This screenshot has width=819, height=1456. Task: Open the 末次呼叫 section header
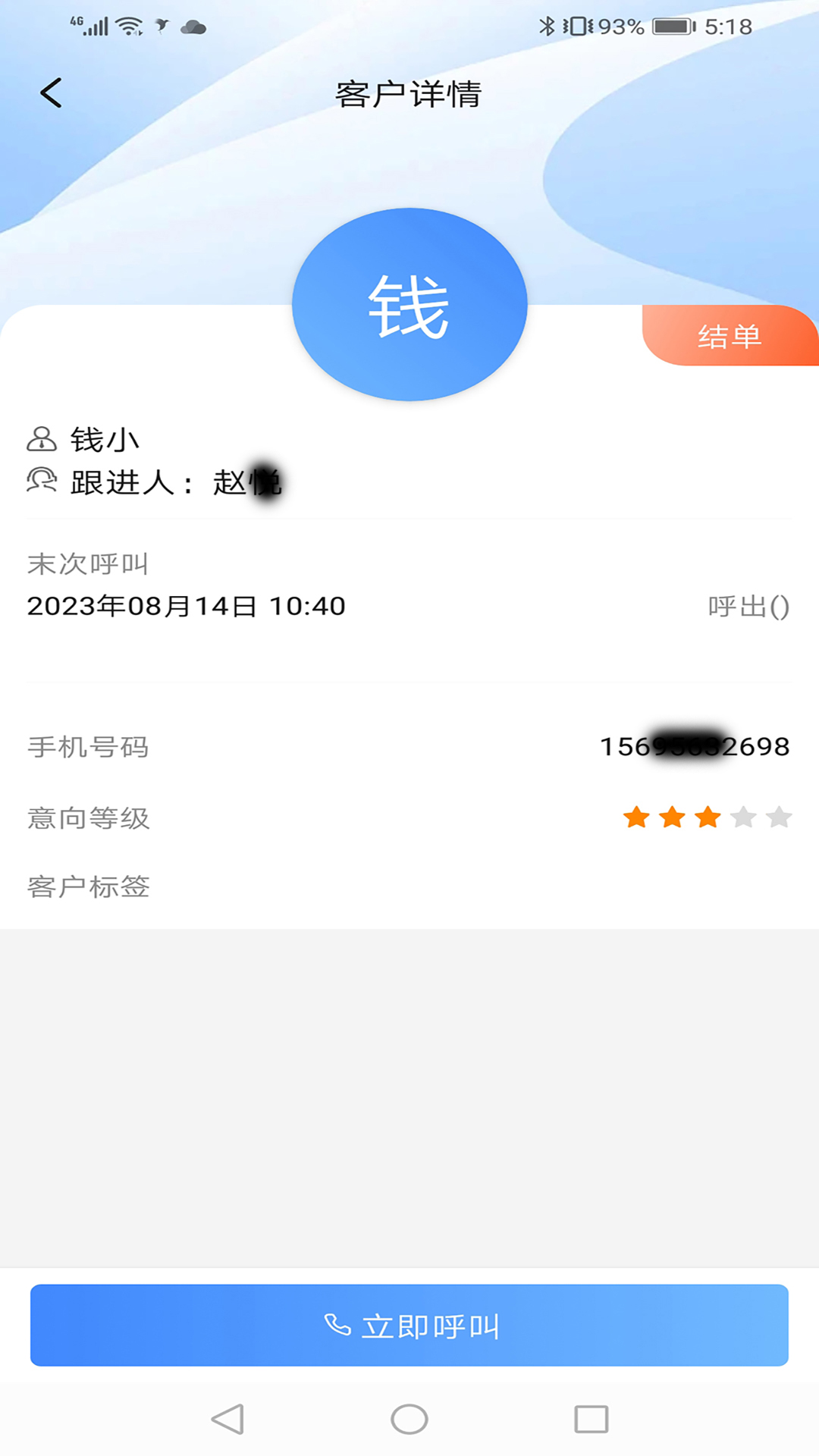coord(88,563)
